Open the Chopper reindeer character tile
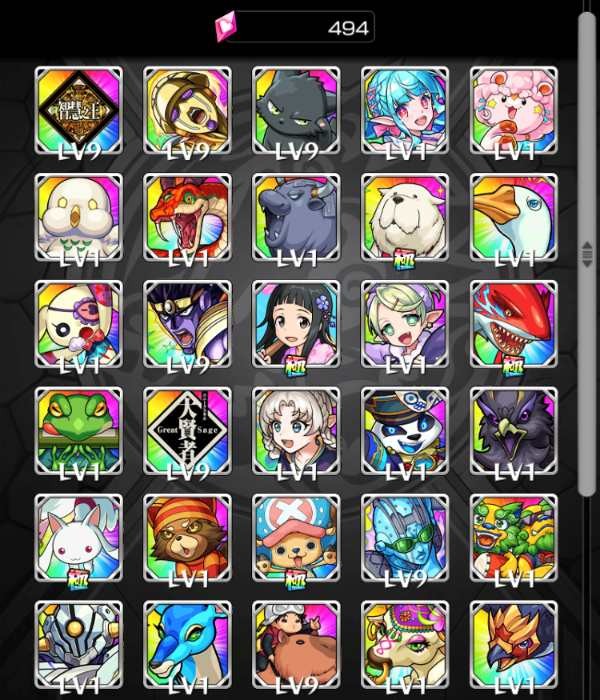The image size is (600, 700). click(x=296, y=538)
